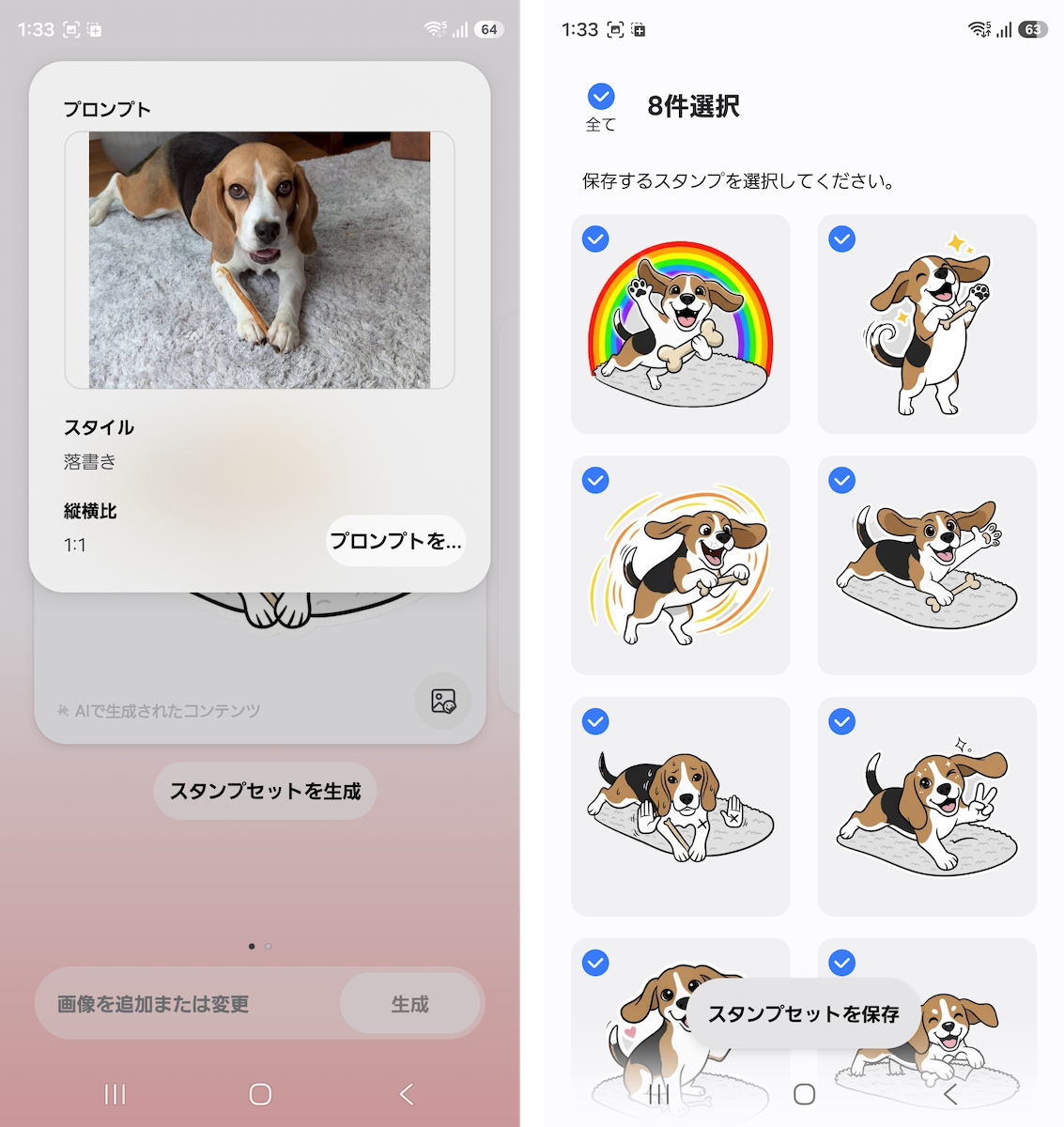Screen dimensions: 1064x1127
Task: Uncheck the beagle with orange swirl sticker
Action: [x=596, y=481]
